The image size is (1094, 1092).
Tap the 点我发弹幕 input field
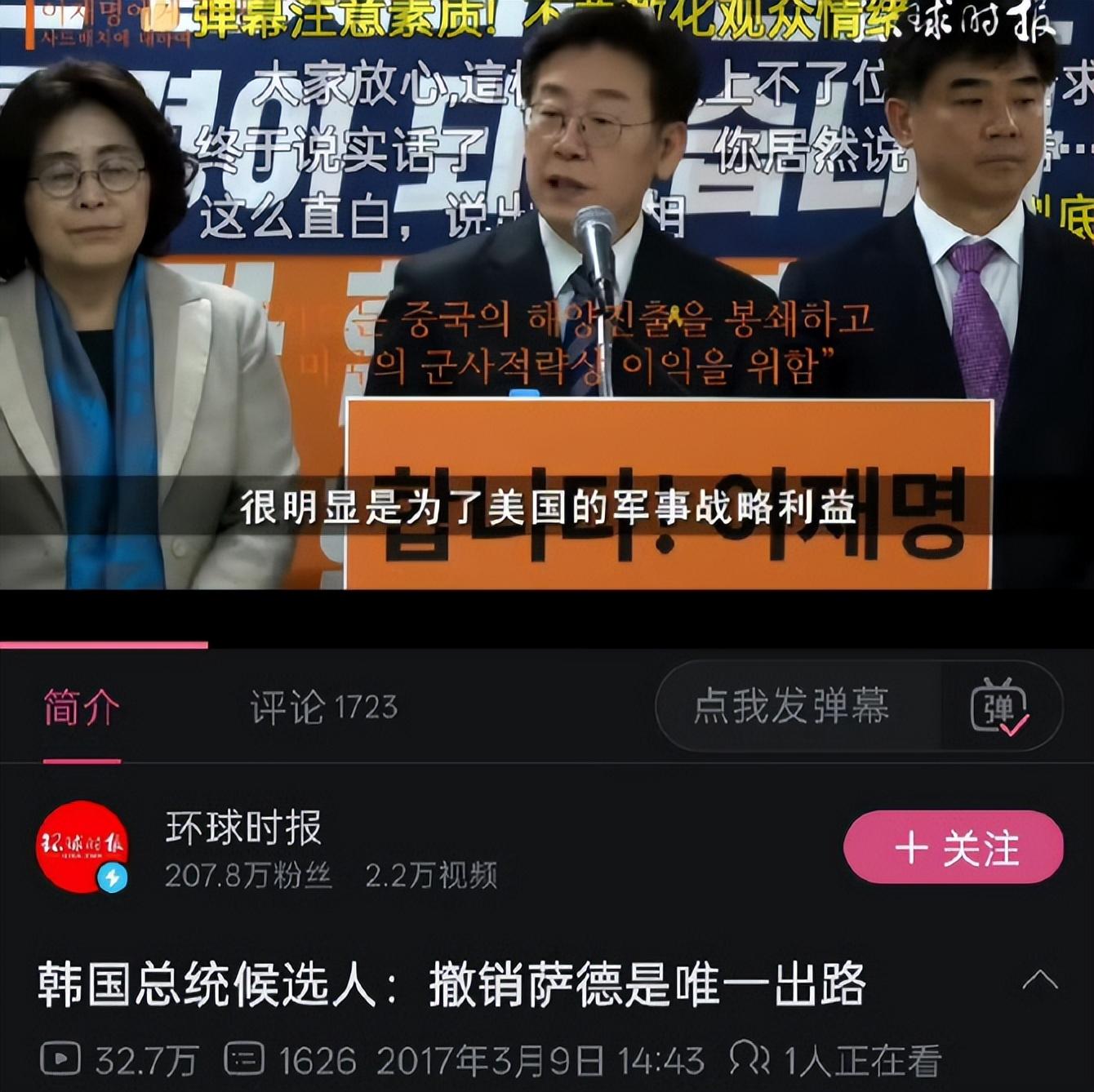[x=790, y=706]
